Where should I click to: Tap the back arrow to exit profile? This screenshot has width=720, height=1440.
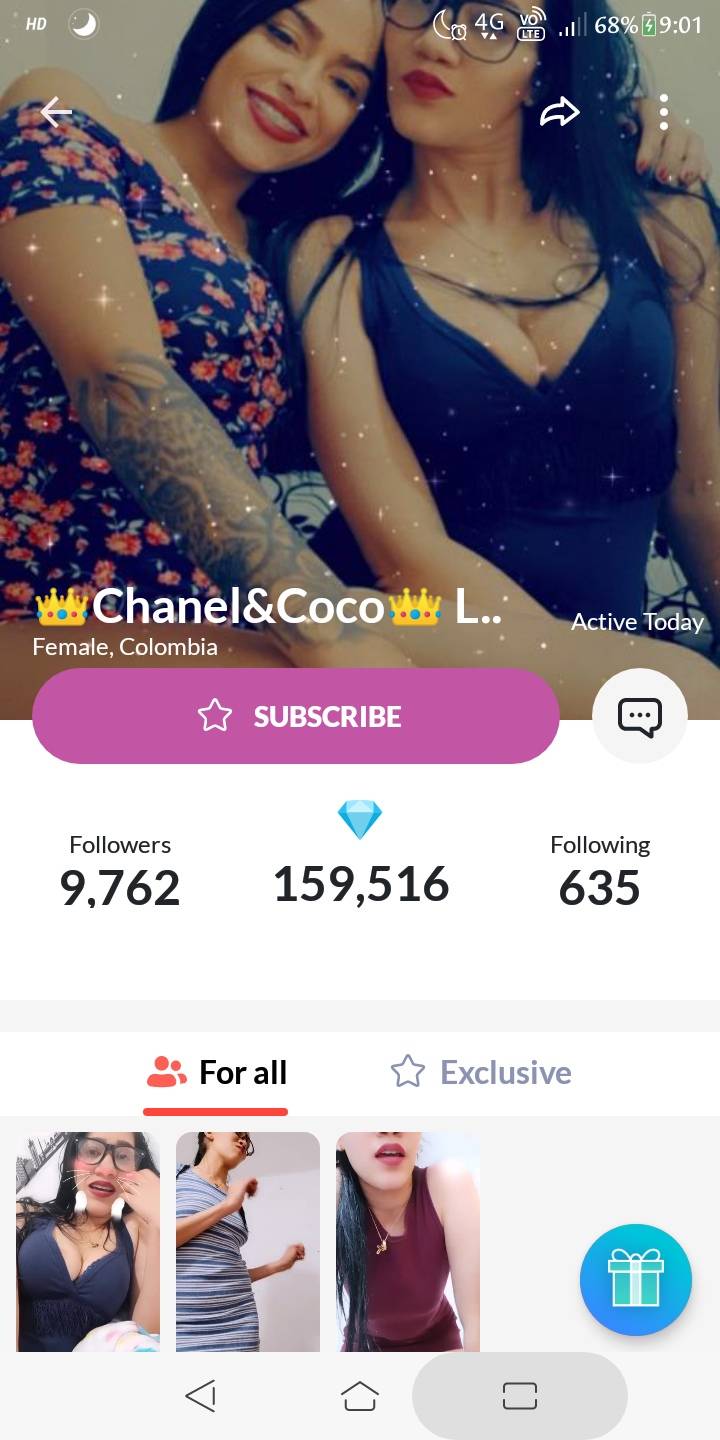pos(54,113)
